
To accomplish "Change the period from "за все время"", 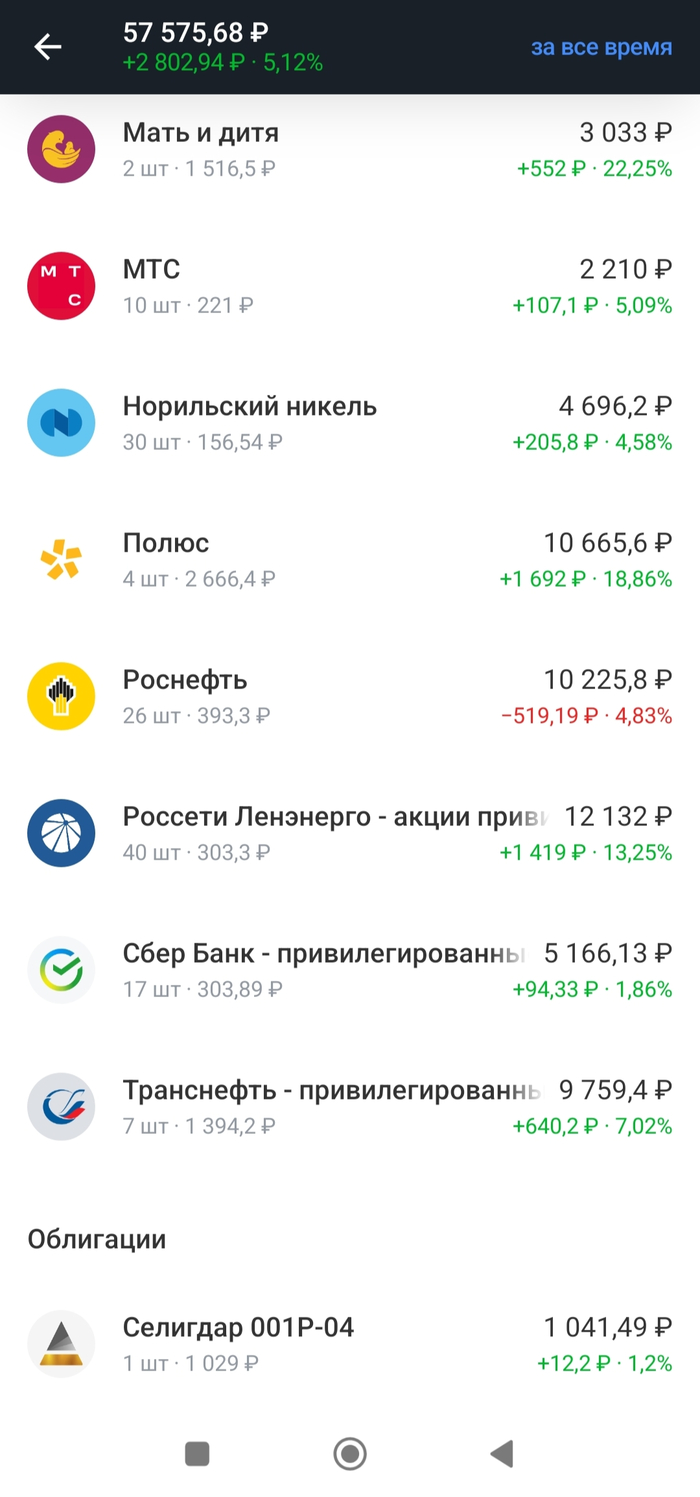I will (601, 47).
